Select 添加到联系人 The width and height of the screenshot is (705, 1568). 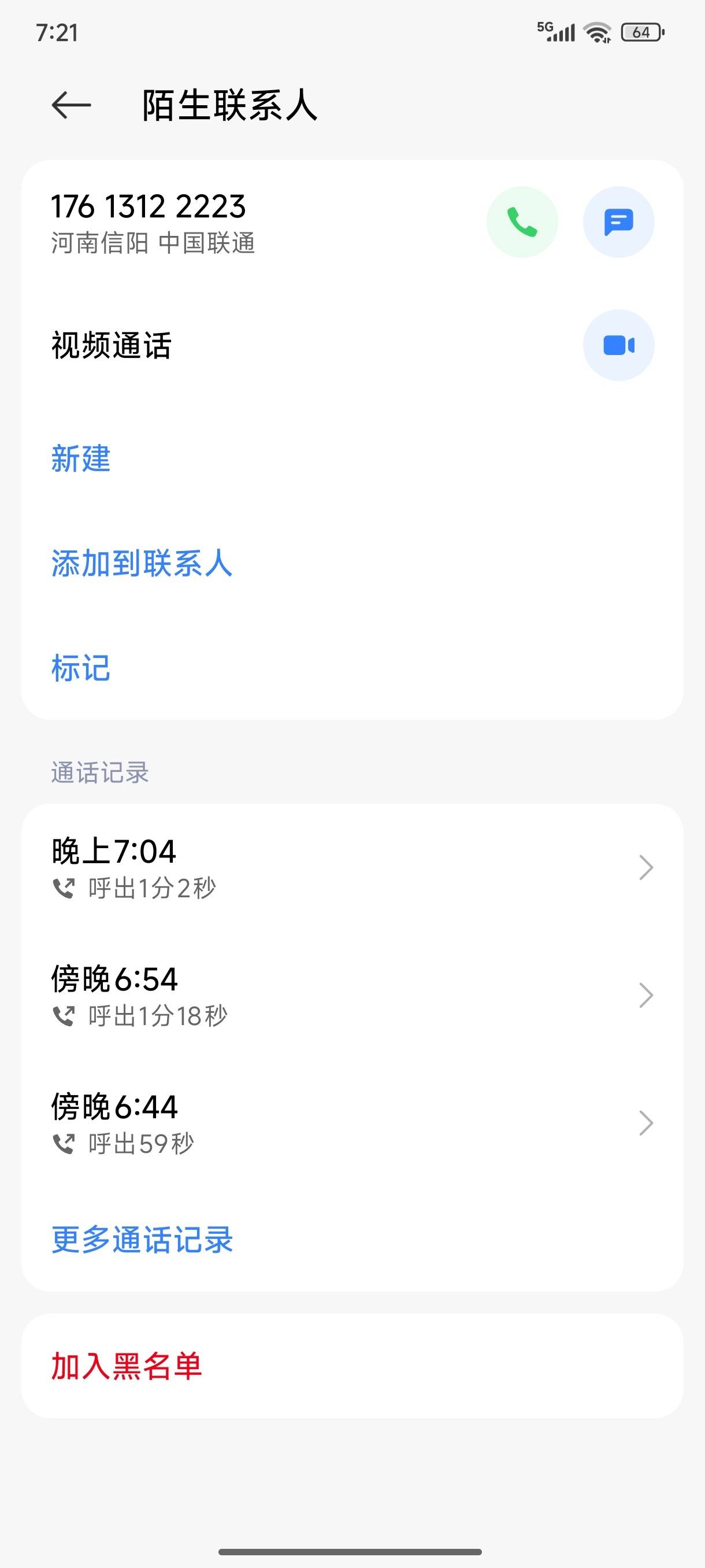tap(142, 563)
